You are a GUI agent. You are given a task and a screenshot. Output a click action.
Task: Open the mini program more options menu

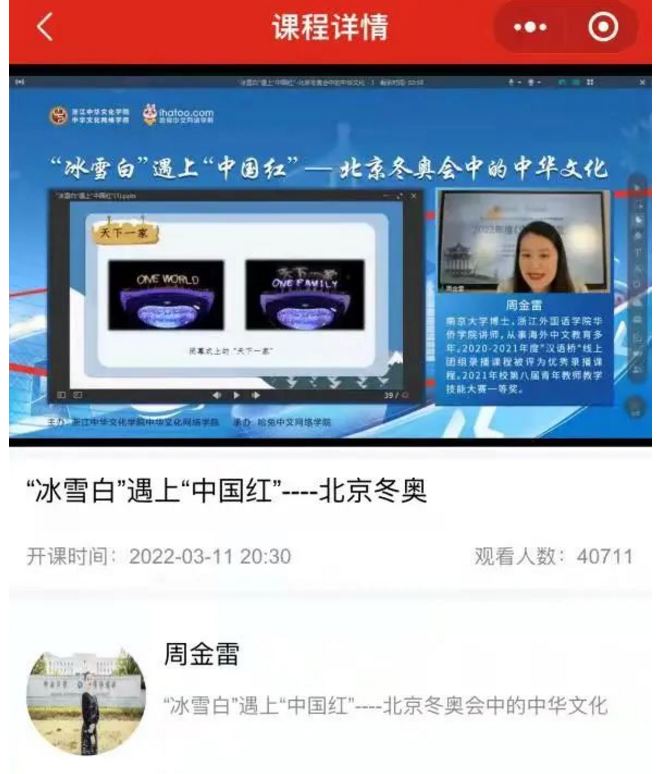pyautogui.click(x=530, y=29)
